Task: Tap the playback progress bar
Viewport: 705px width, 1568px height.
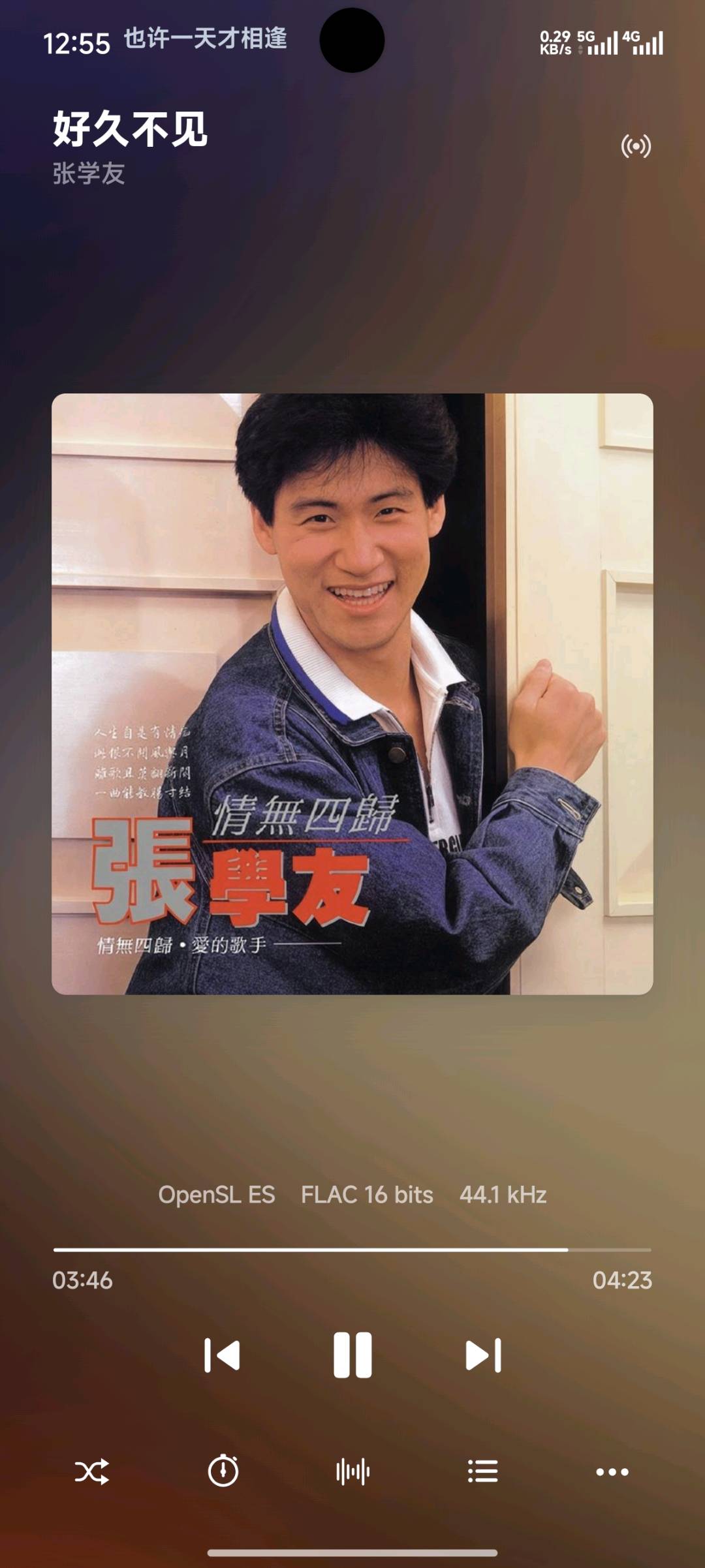Action: point(352,1250)
